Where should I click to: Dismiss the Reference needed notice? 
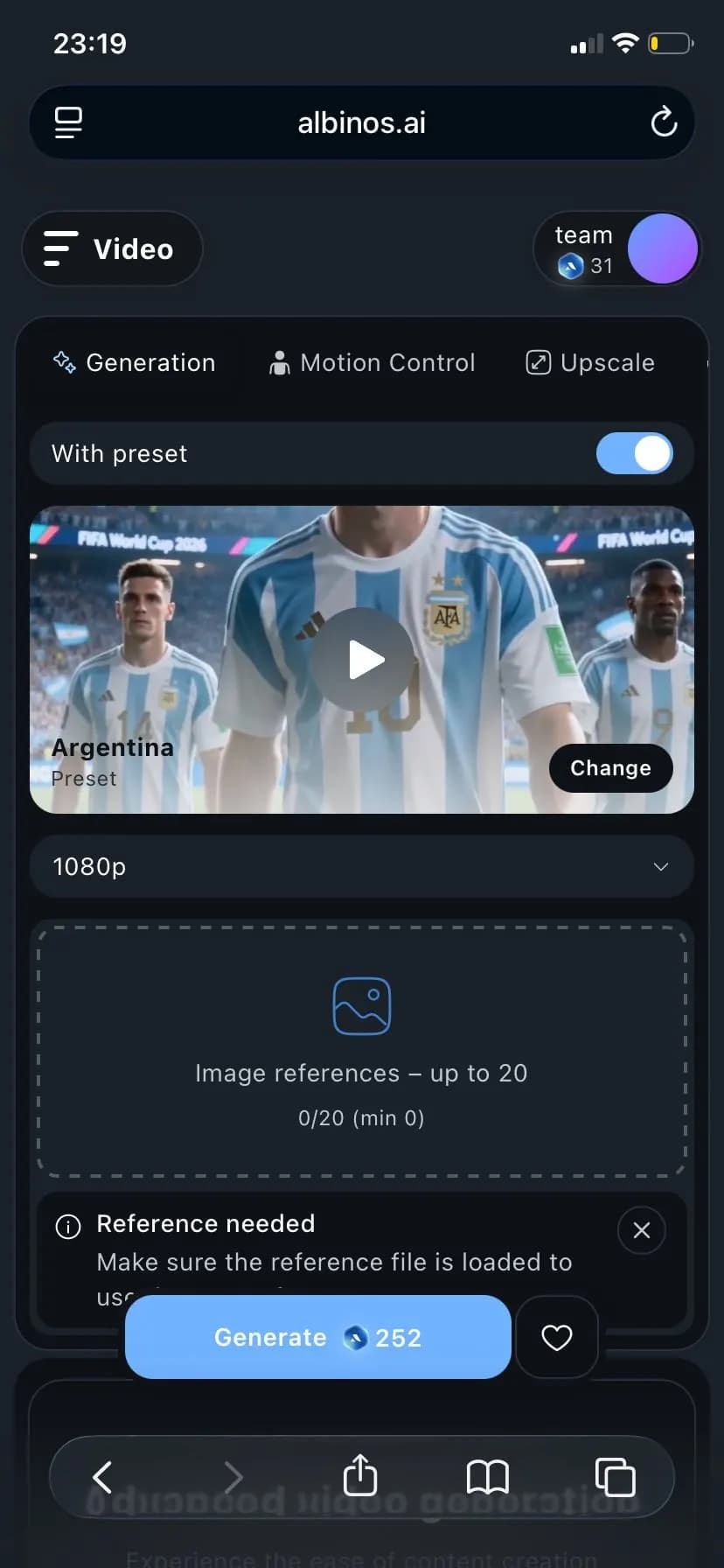coord(642,1230)
